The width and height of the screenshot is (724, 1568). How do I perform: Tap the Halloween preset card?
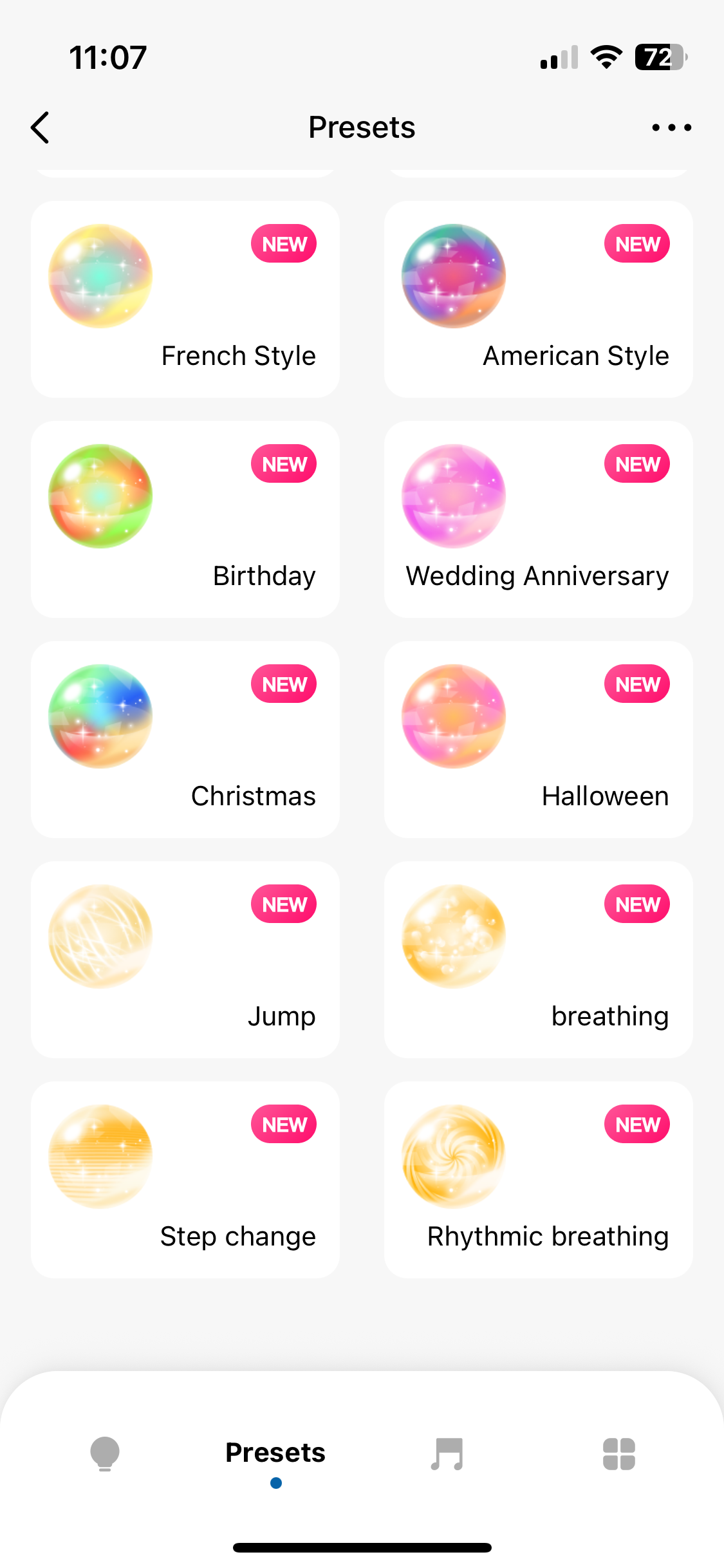pyautogui.click(x=538, y=740)
